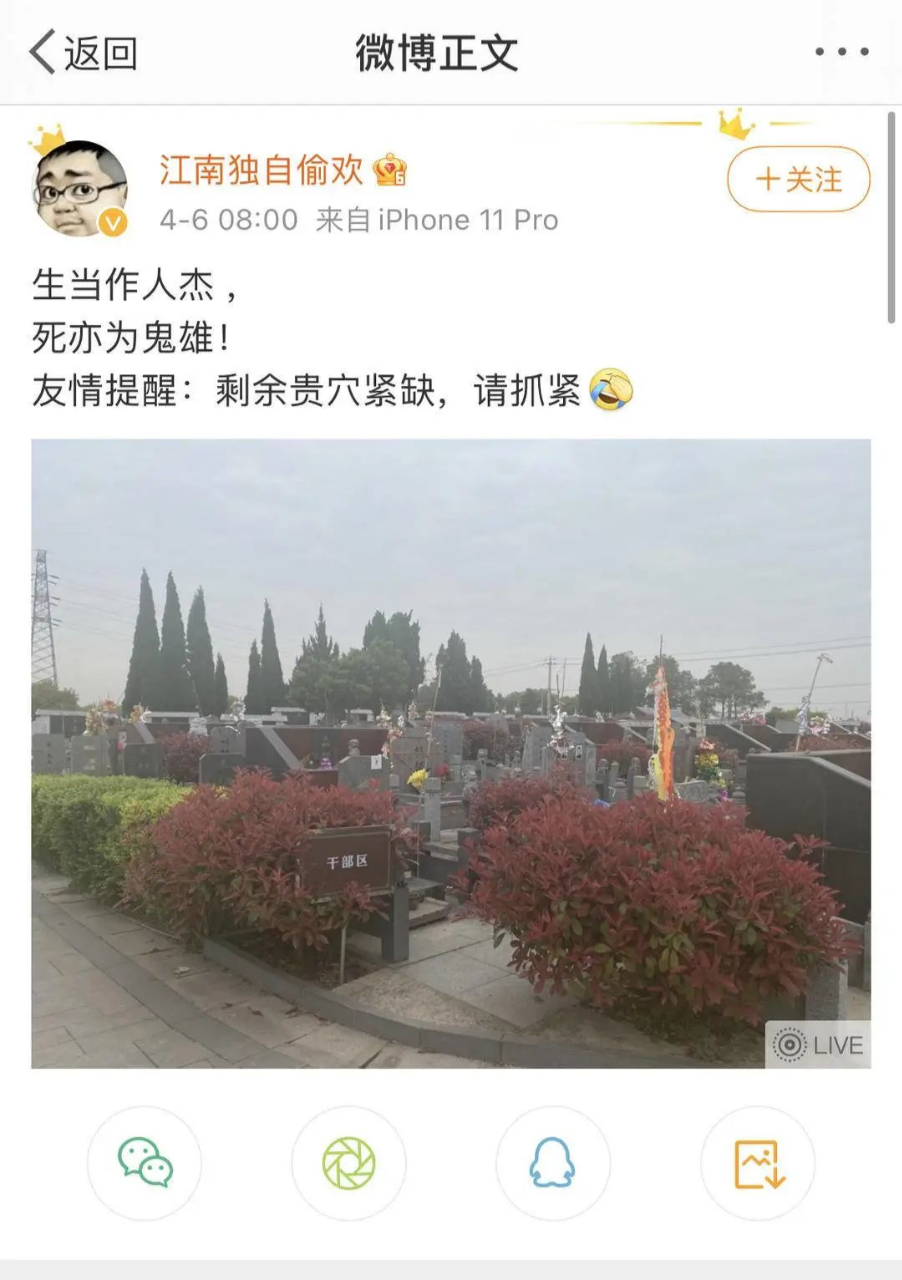Open the 江南独自偷欢 username link

[x=261, y=171]
